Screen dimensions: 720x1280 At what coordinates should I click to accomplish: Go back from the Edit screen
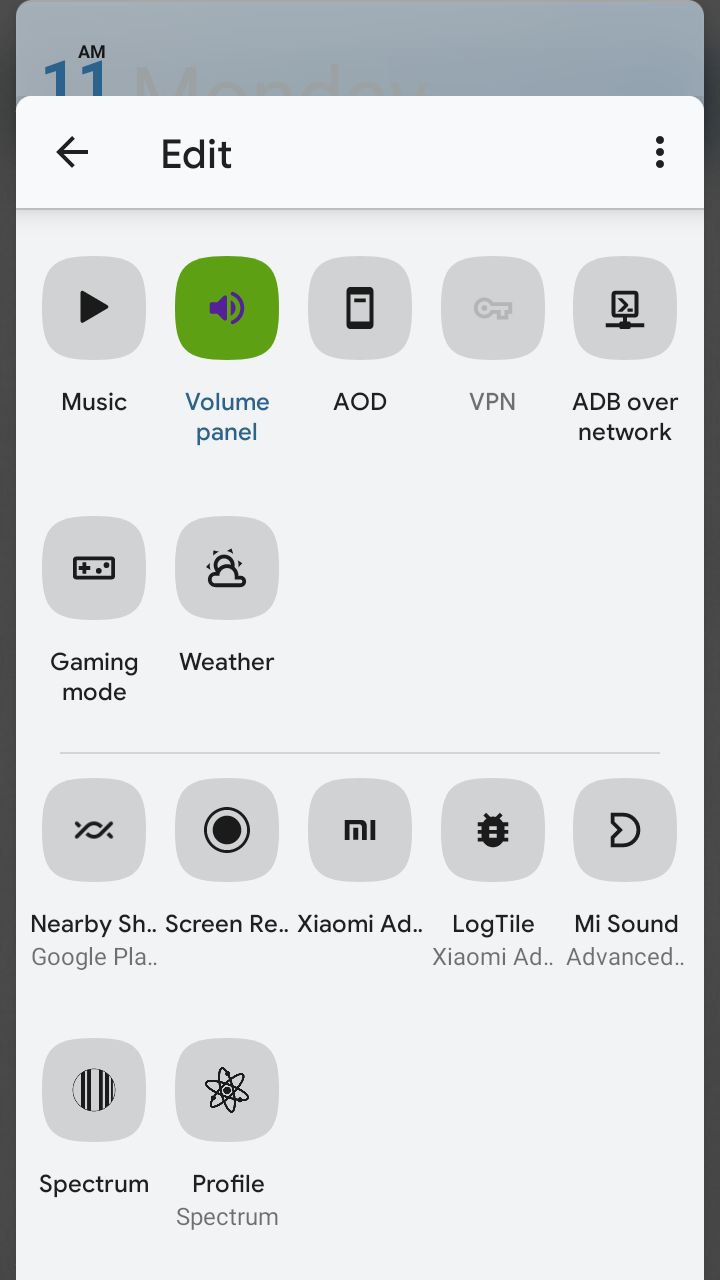(72, 153)
